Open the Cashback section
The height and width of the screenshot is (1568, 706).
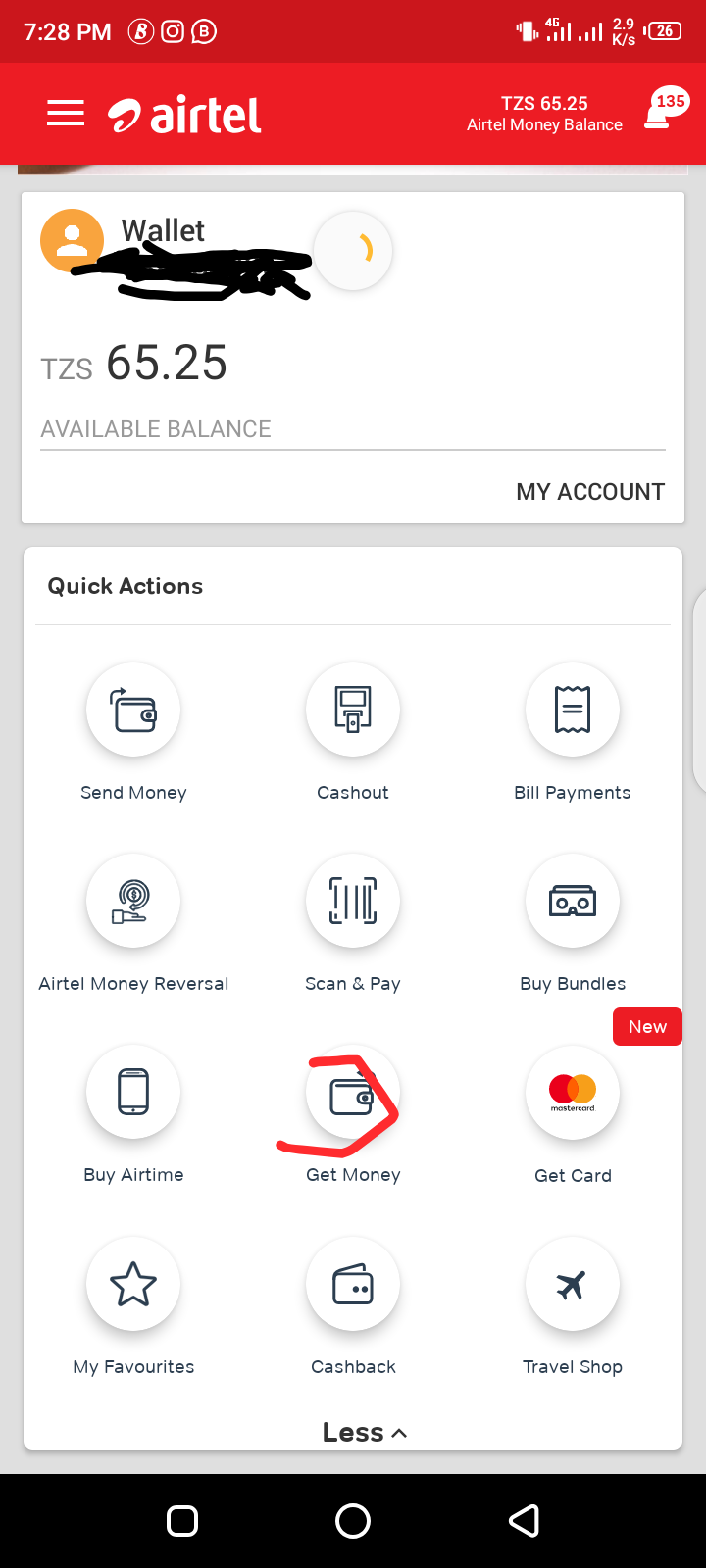[x=353, y=1285]
